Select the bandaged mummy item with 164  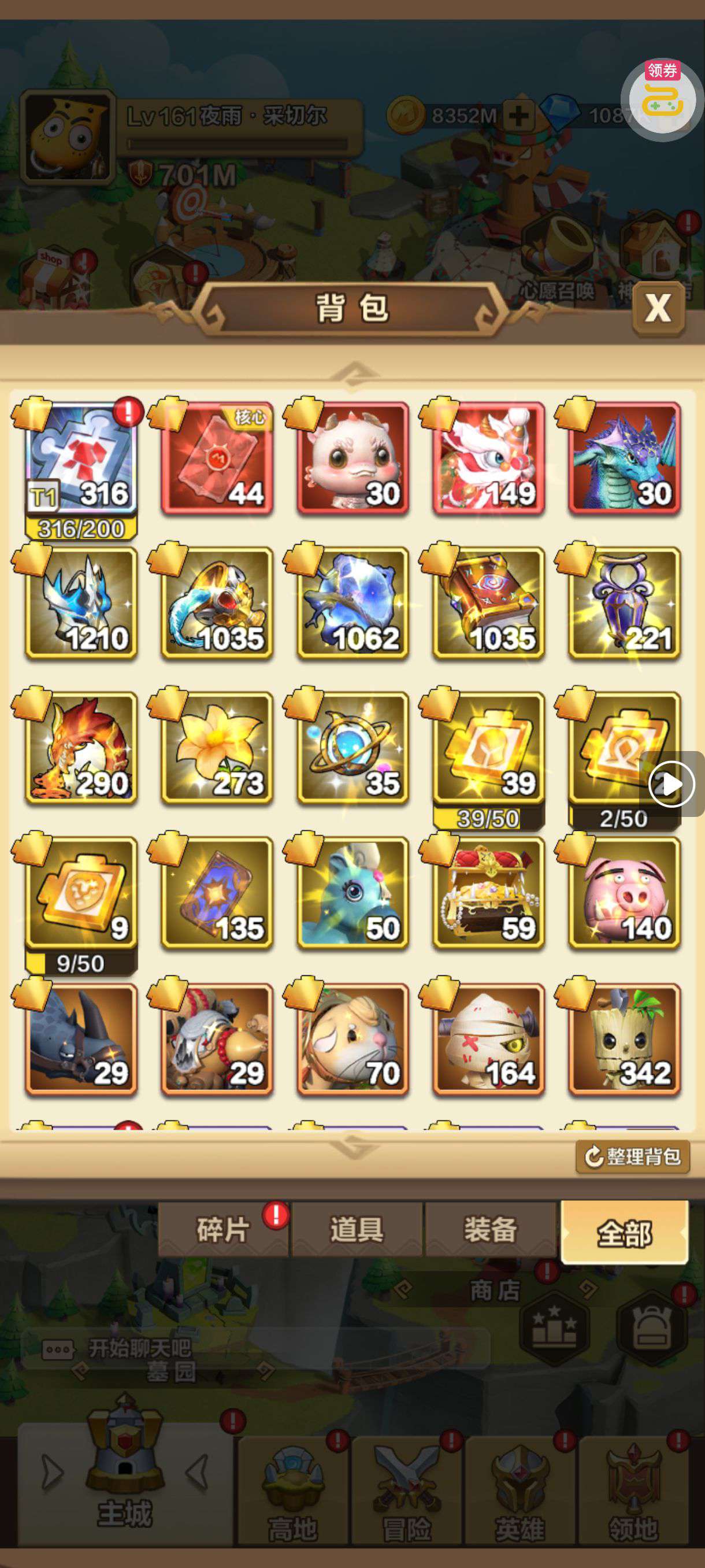click(488, 1038)
